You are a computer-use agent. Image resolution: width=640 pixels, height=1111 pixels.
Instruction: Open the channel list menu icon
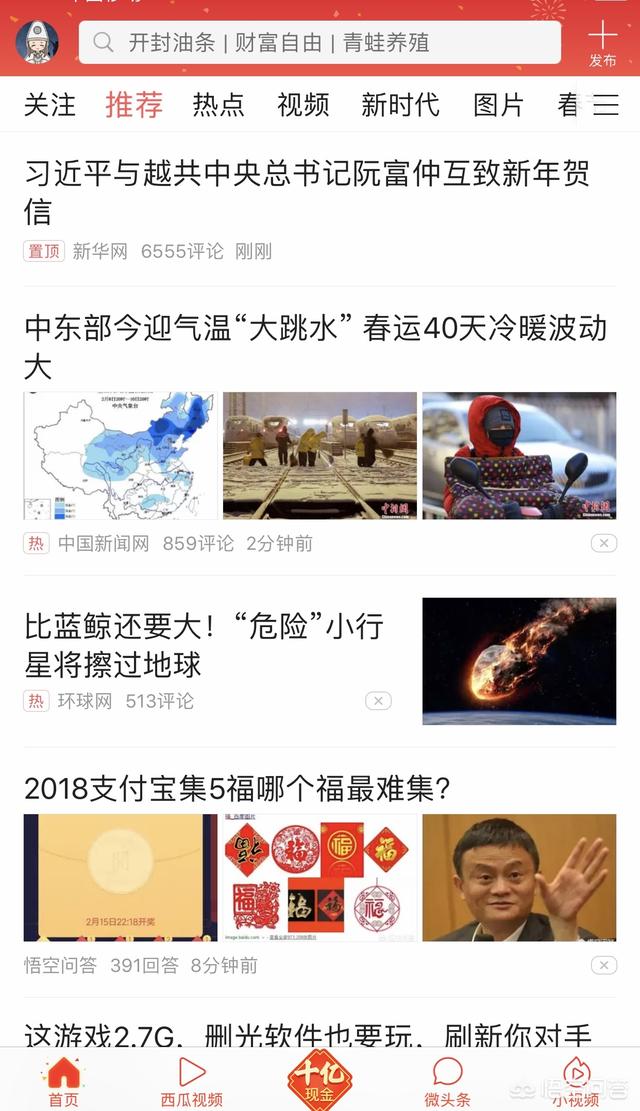pyautogui.click(x=606, y=104)
